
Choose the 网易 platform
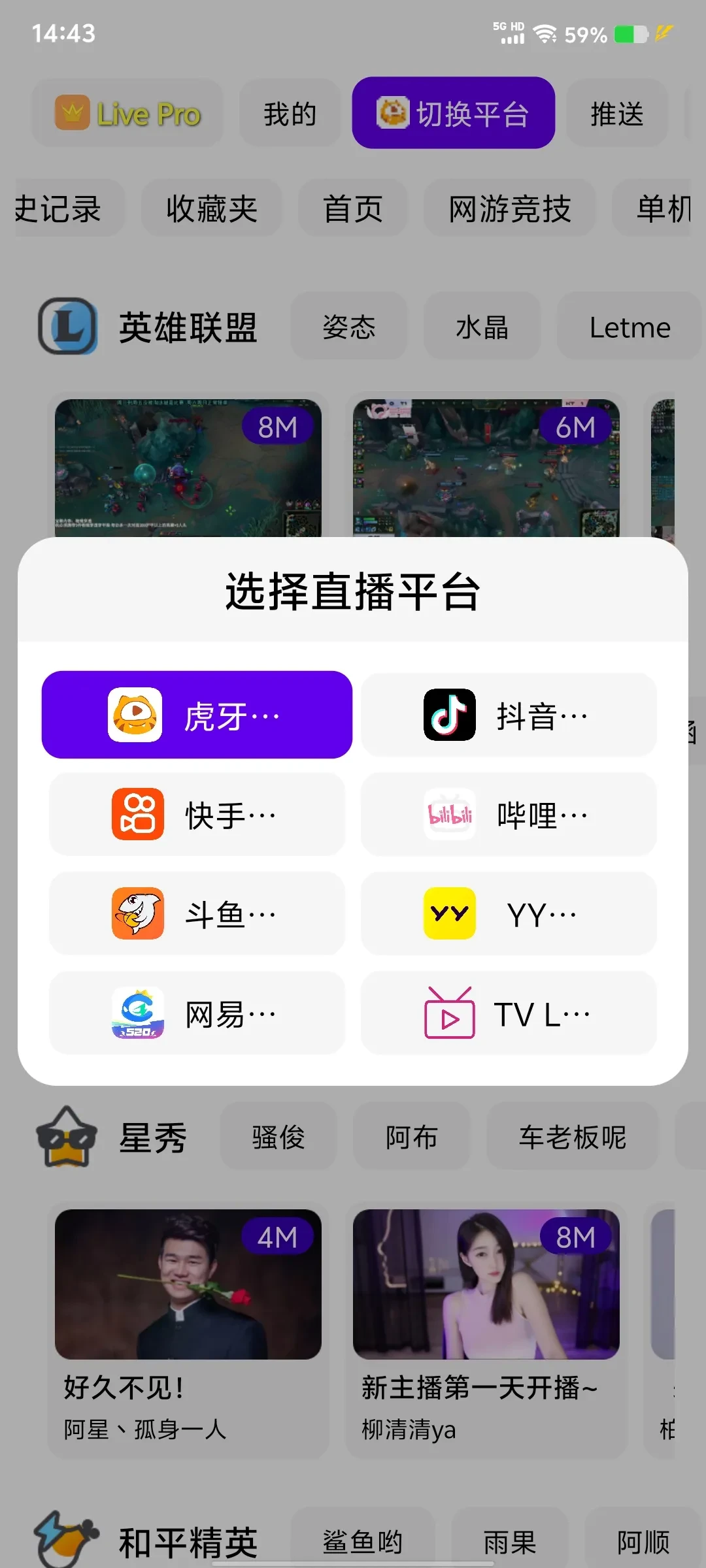click(x=197, y=1013)
